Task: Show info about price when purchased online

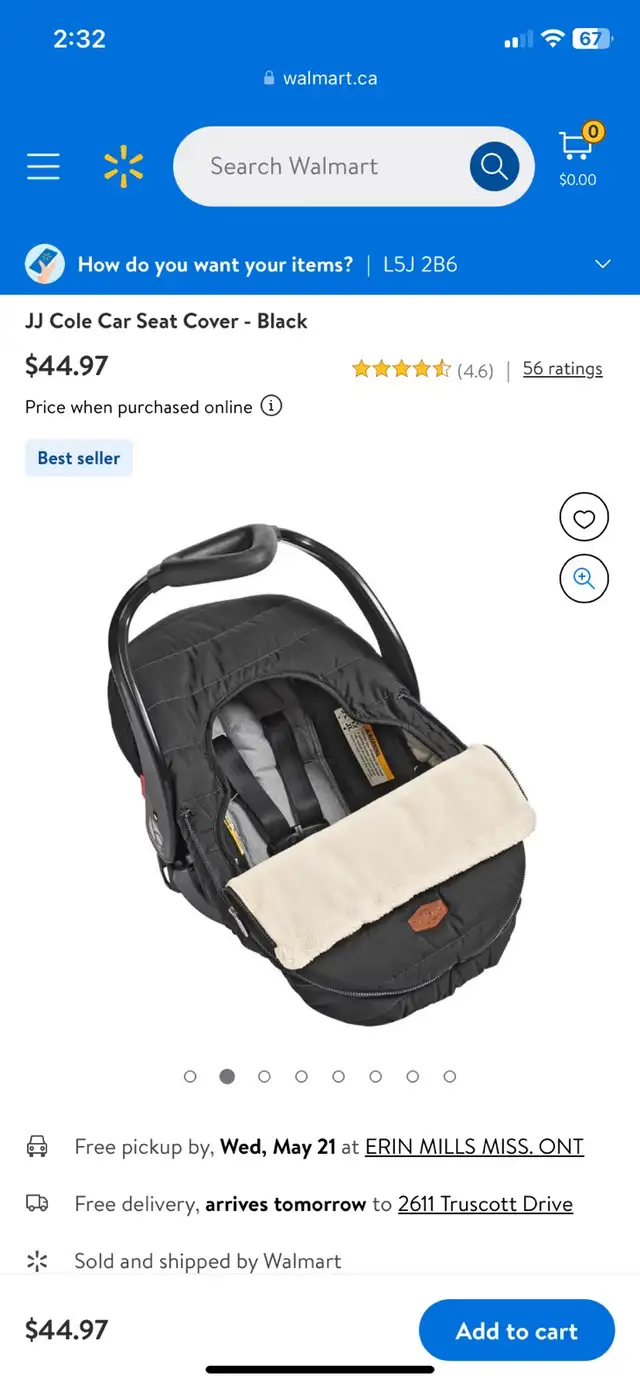Action: (271, 406)
